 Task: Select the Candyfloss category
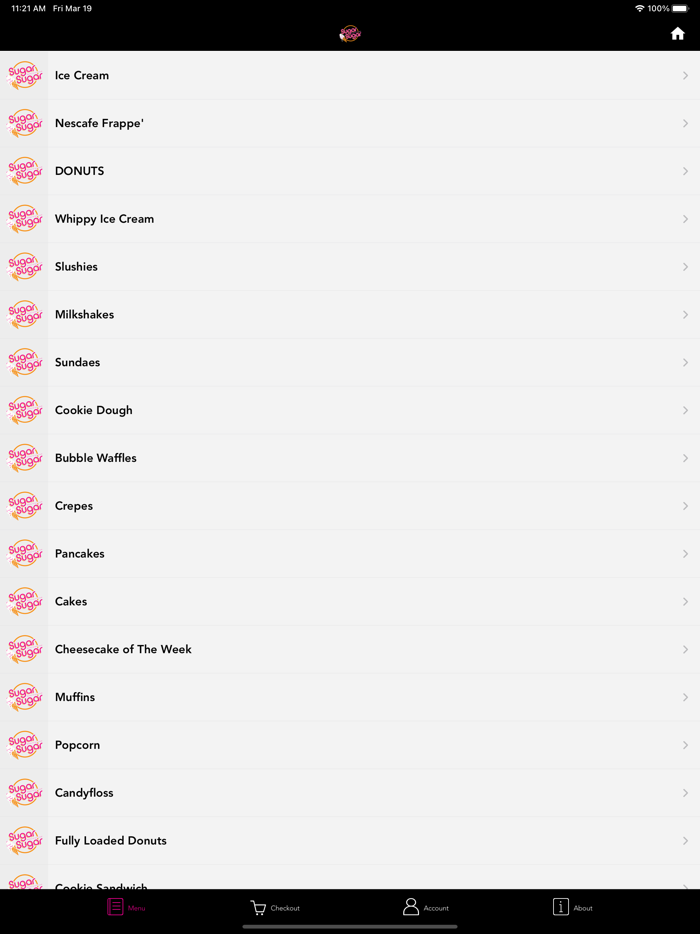pyautogui.click(x=350, y=793)
